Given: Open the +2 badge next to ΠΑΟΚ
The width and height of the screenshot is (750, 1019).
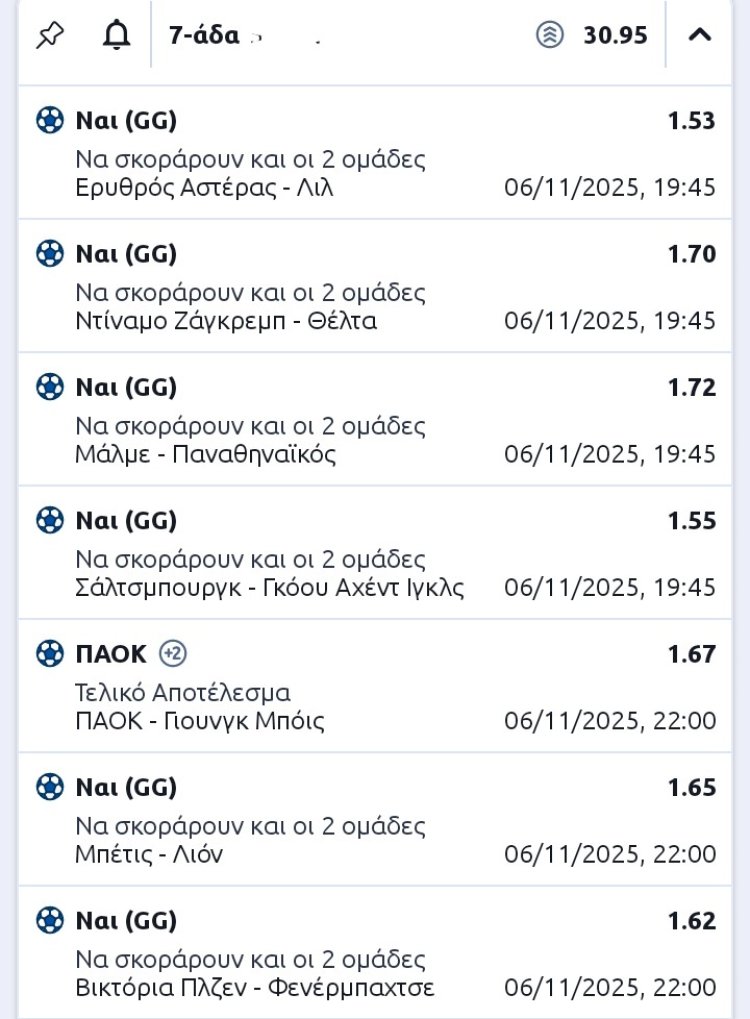Looking at the screenshot, I should 173,654.
